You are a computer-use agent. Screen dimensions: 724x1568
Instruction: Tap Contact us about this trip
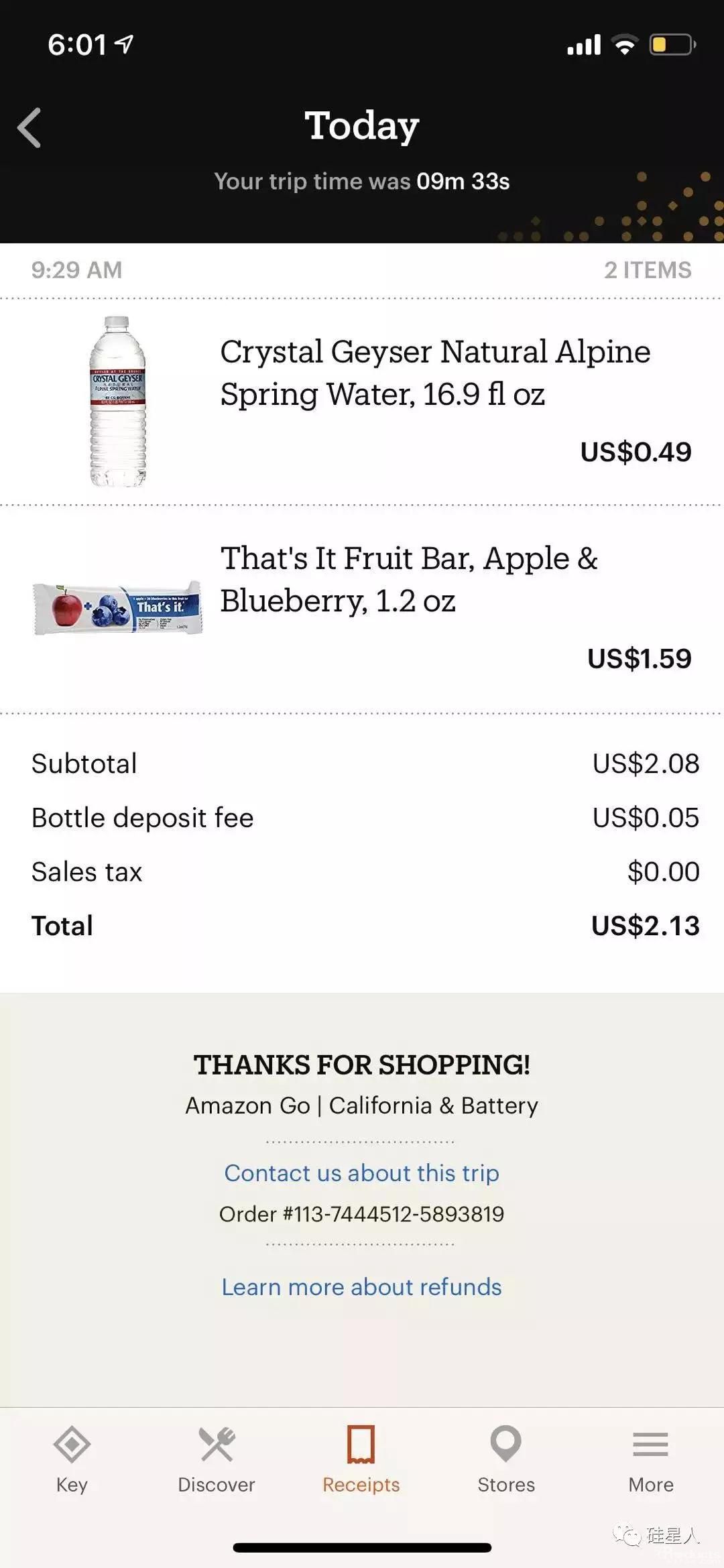click(362, 1173)
